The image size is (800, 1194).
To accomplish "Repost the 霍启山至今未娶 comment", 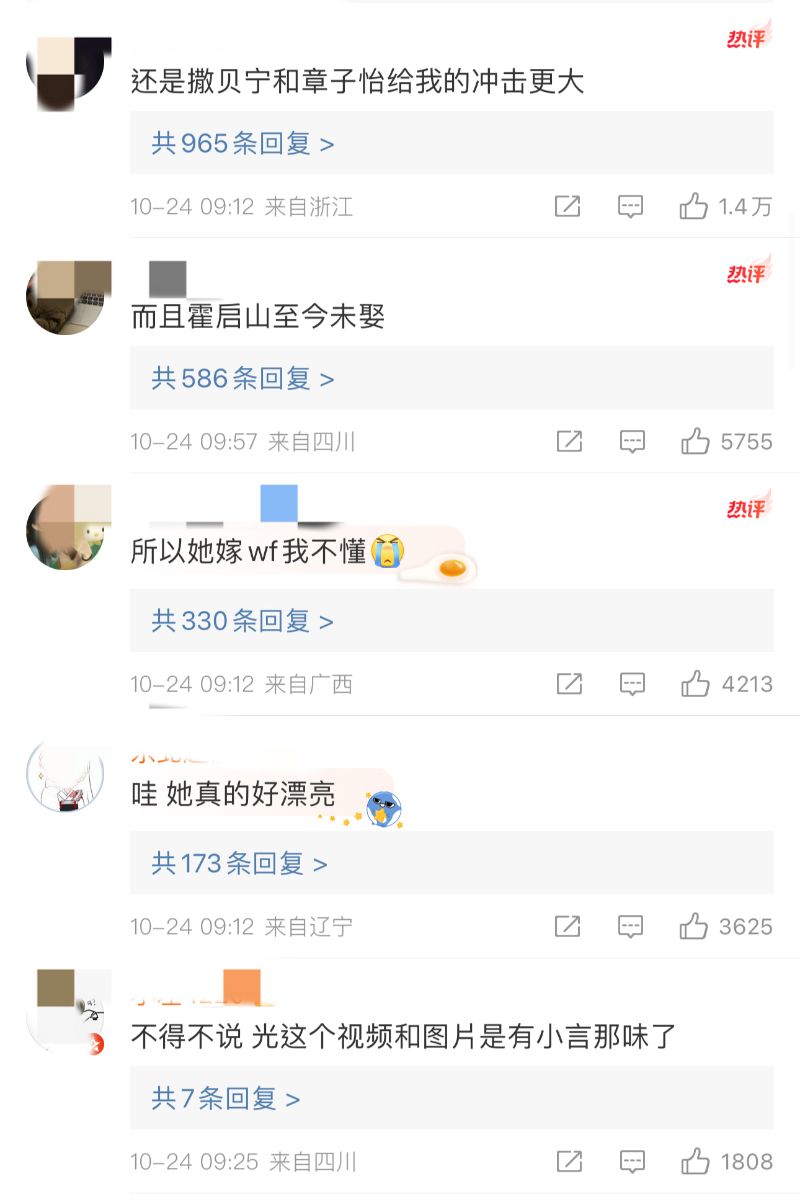I will pyautogui.click(x=569, y=442).
